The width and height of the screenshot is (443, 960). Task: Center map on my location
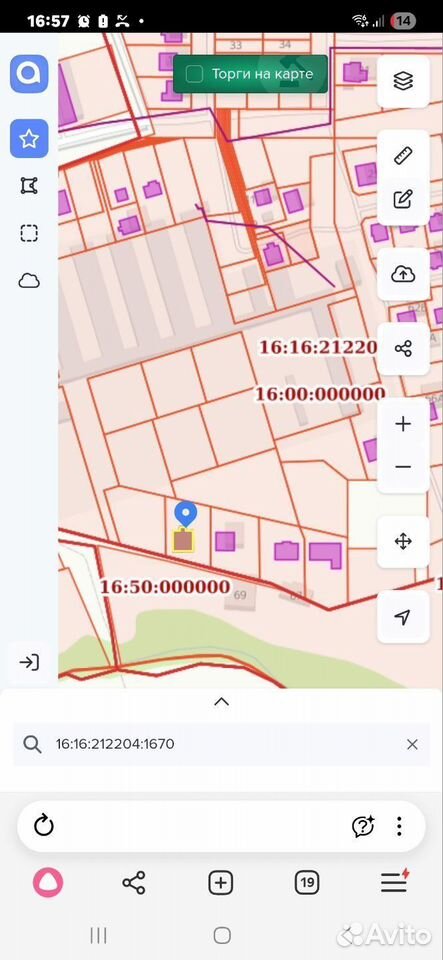click(x=403, y=617)
